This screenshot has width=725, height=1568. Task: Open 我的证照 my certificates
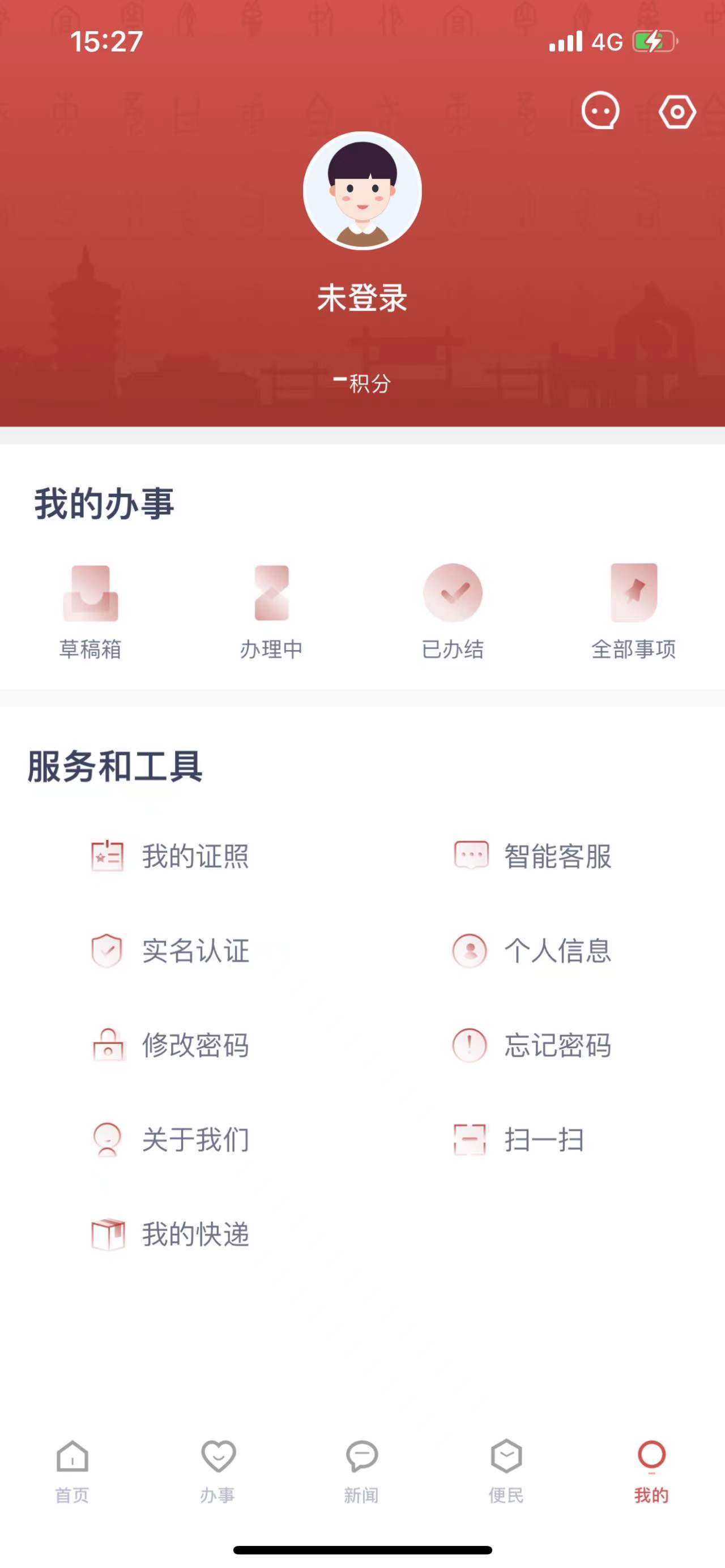(x=170, y=856)
